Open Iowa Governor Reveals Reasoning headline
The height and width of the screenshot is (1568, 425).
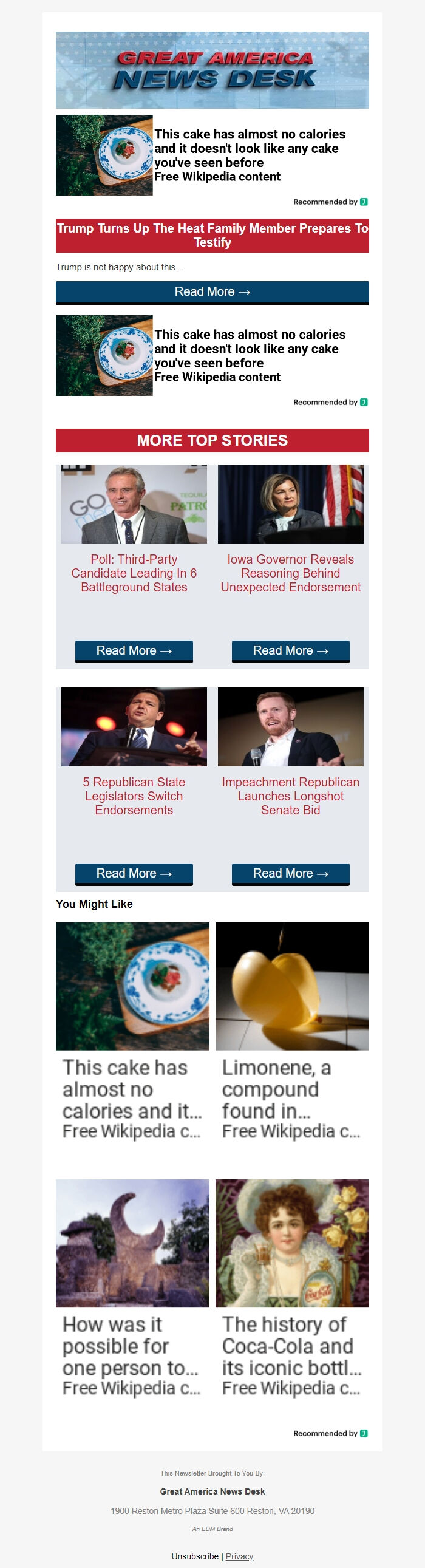290,573
